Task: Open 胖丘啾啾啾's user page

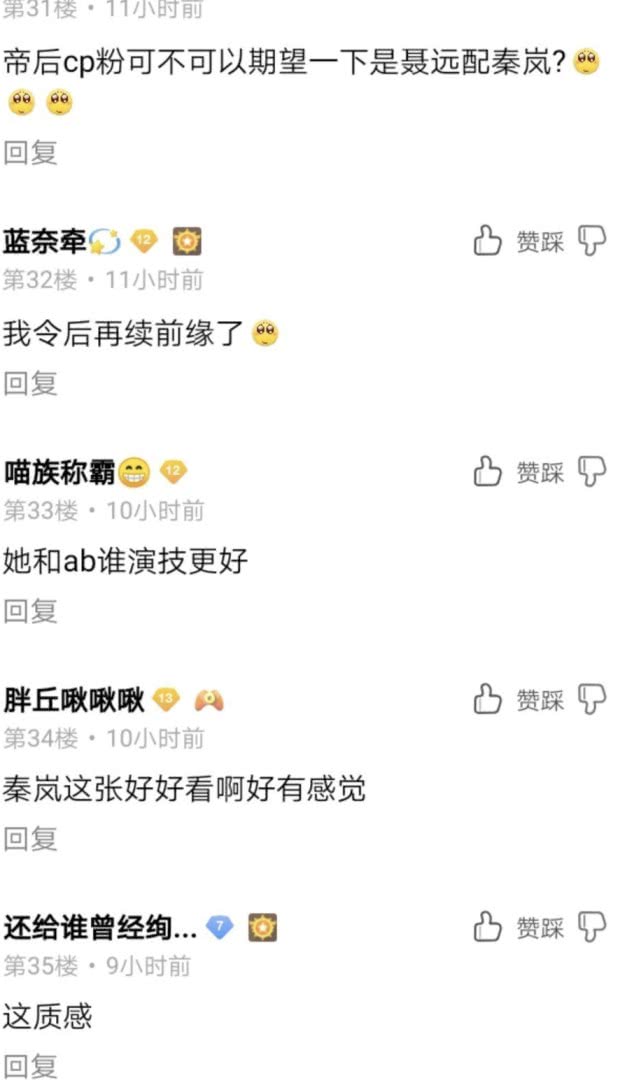Action: pyautogui.click(x=73, y=700)
